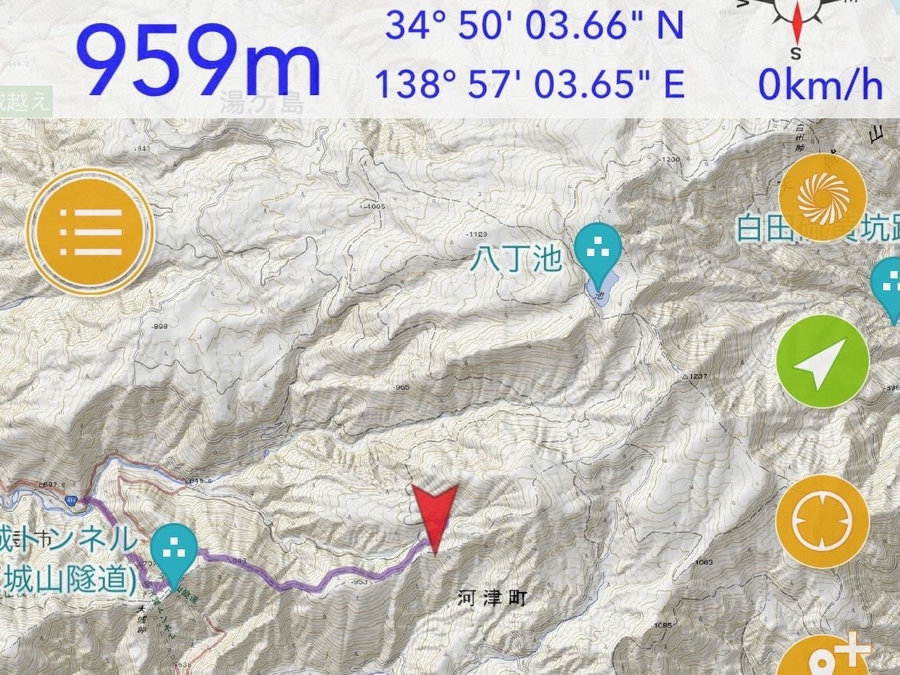Open the 白田 marker at right edge

[888, 286]
